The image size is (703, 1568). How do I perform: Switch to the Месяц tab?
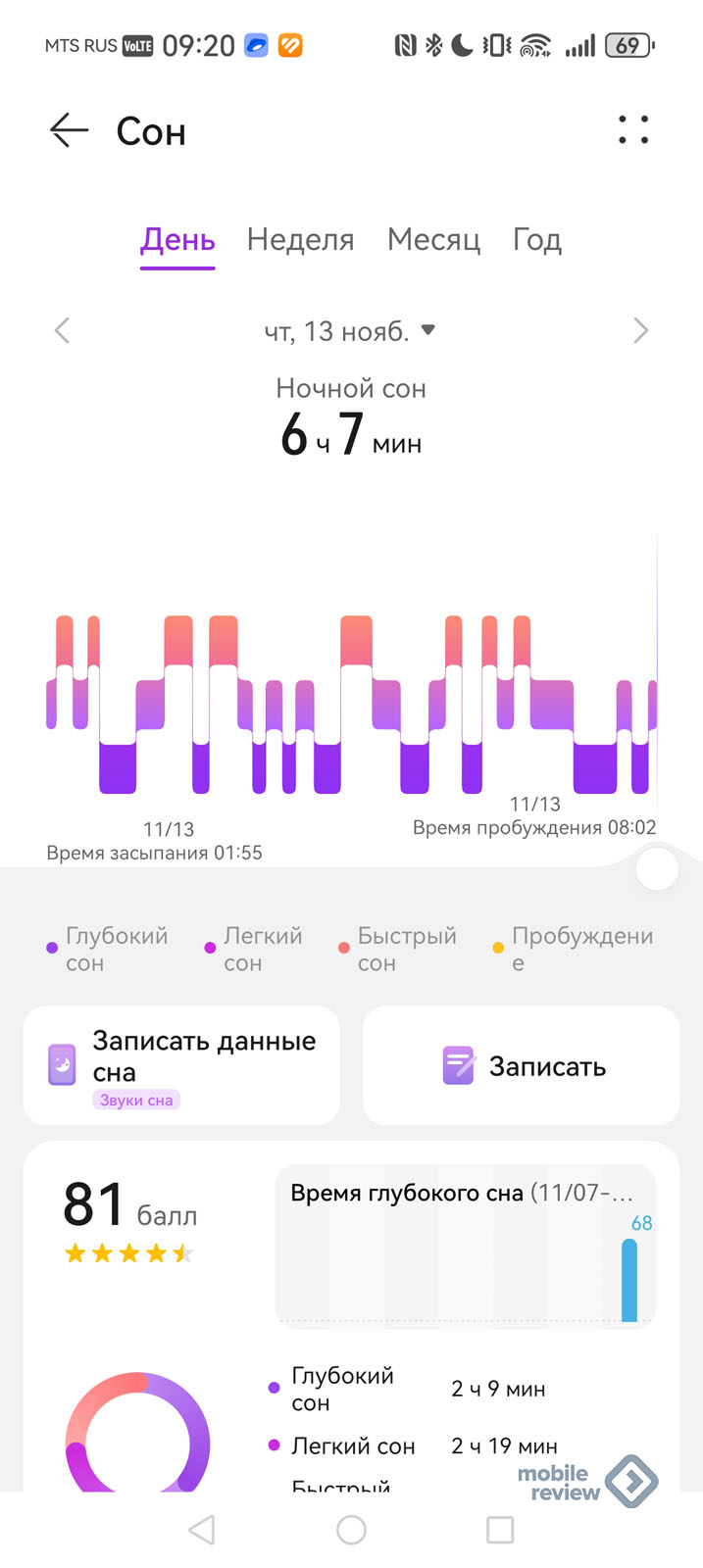(x=433, y=240)
